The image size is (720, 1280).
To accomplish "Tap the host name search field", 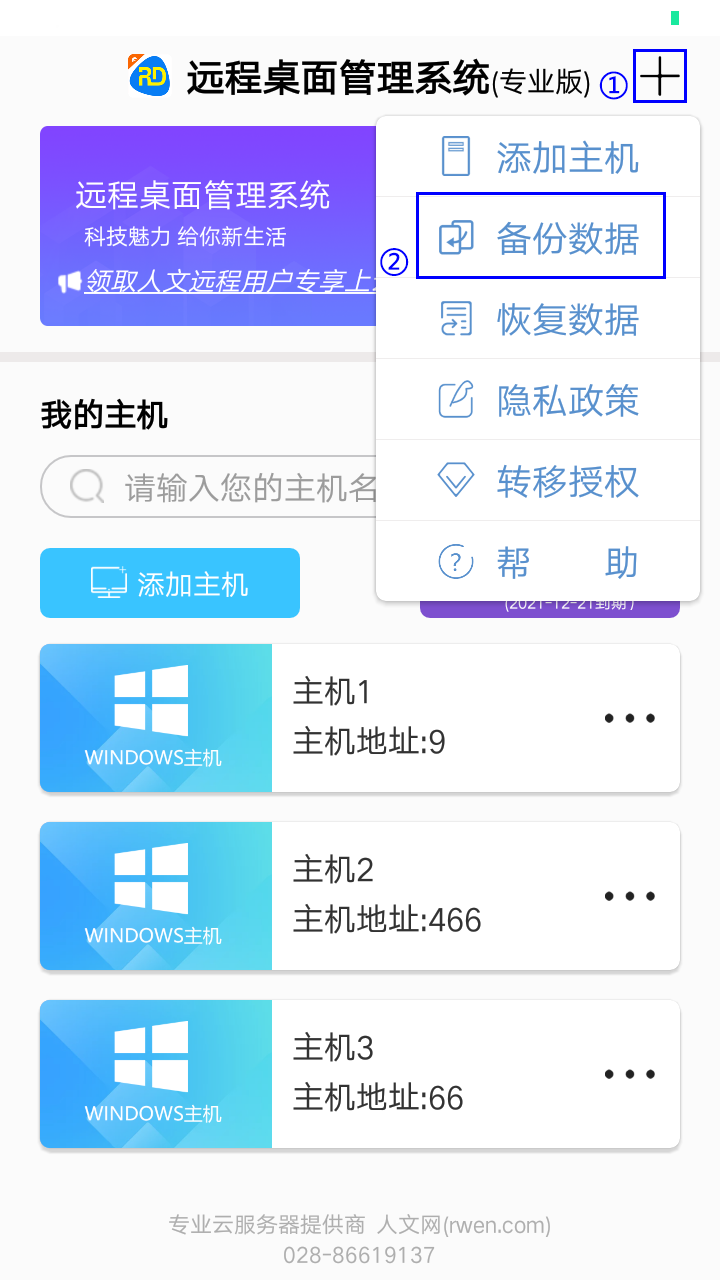I will (210, 487).
